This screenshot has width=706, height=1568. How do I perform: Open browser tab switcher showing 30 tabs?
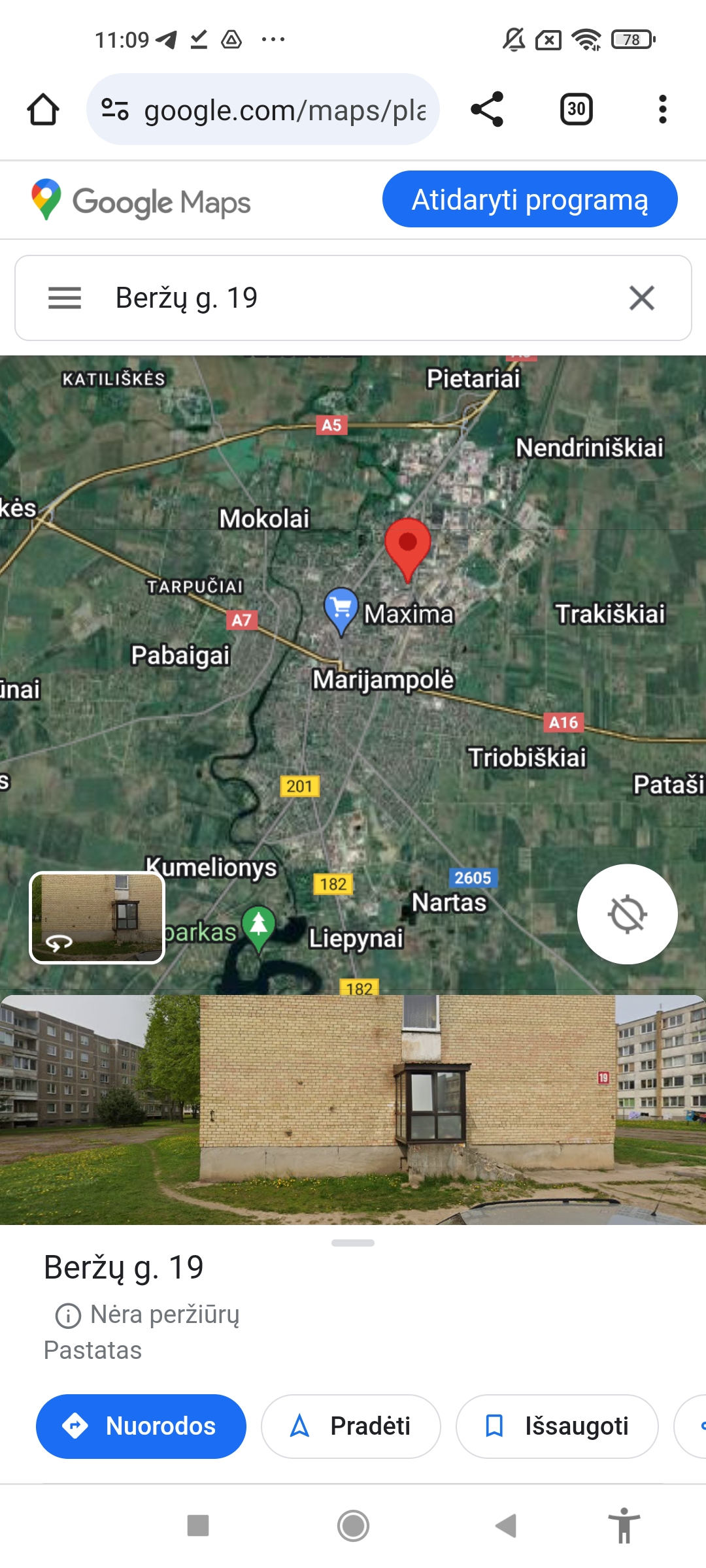pos(576,108)
